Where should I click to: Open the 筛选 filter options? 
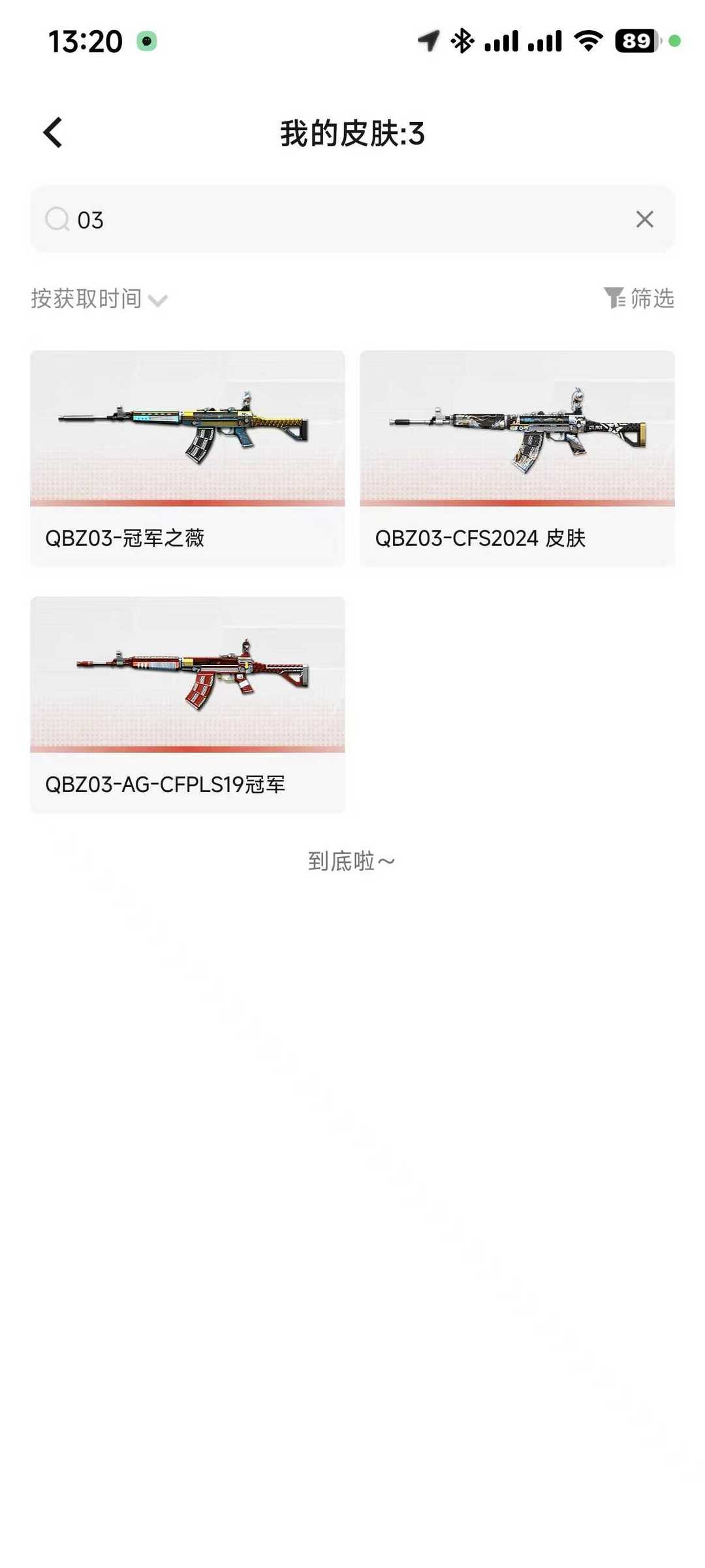tap(638, 298)
